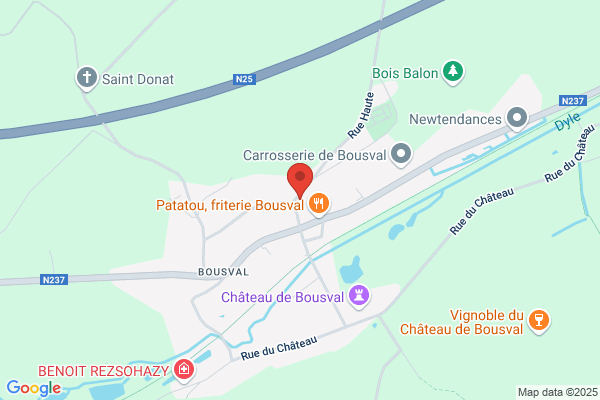Open the Vignoble du Château de Bousval marker

coord(539,321)
